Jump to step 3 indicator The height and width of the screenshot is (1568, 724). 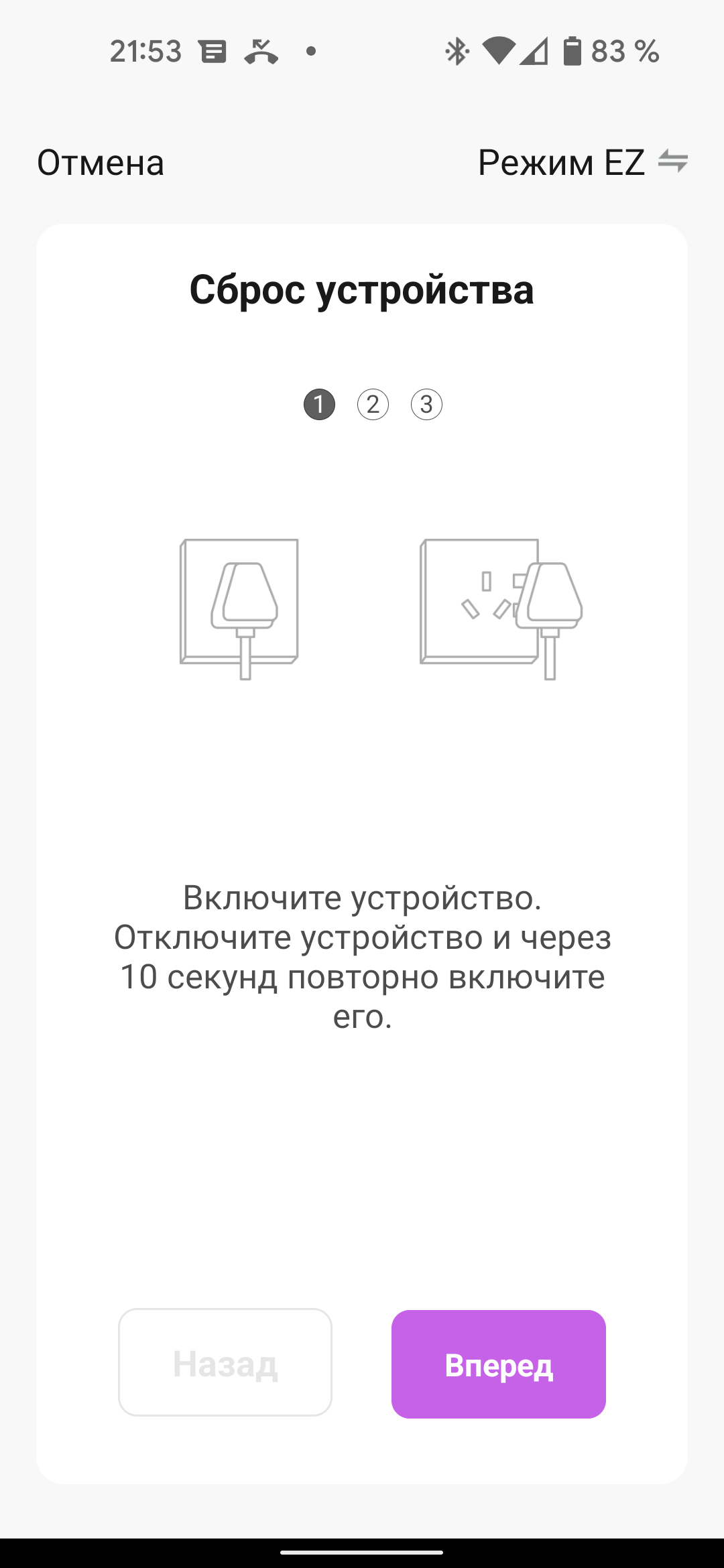426,405
